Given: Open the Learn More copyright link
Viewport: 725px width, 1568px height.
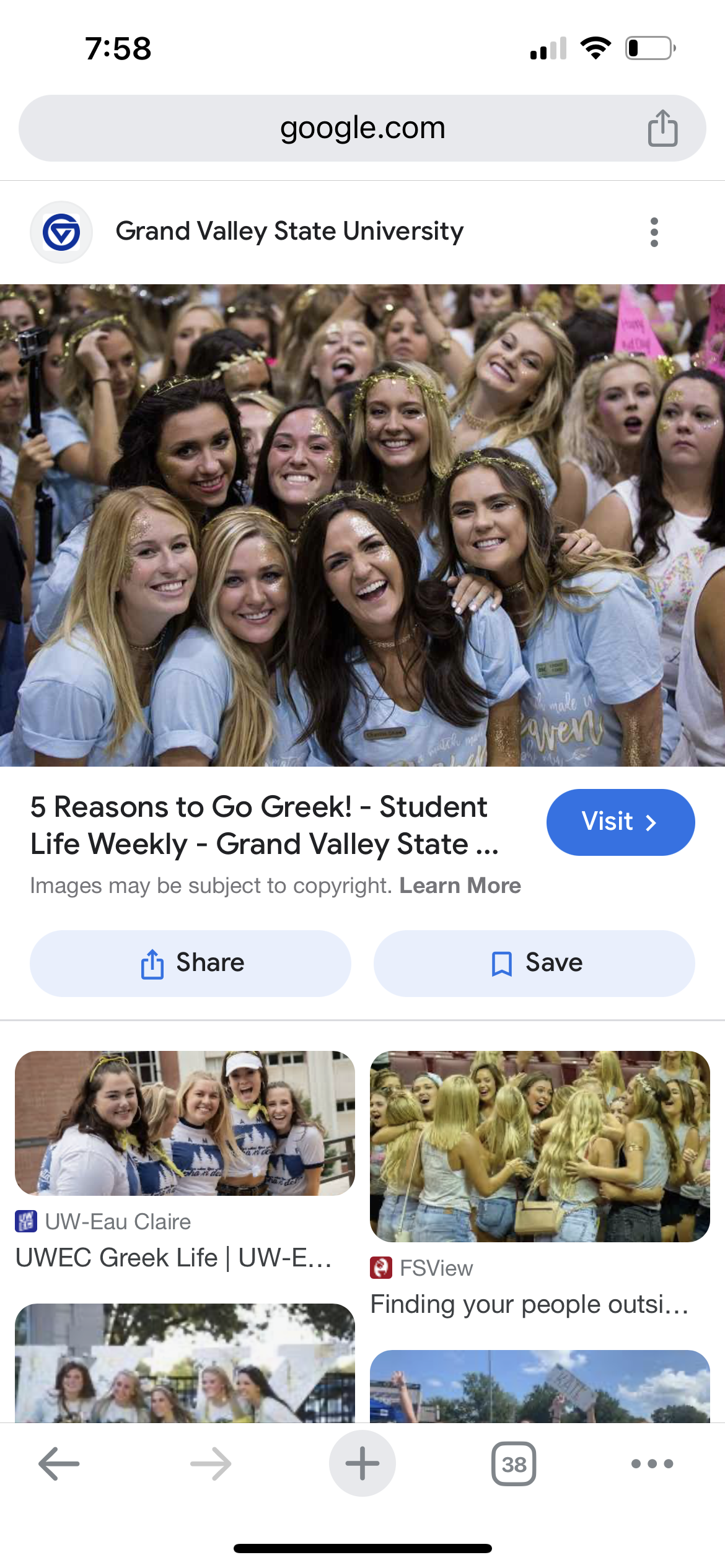Looking at the screenshot, I should pos(460,886).
